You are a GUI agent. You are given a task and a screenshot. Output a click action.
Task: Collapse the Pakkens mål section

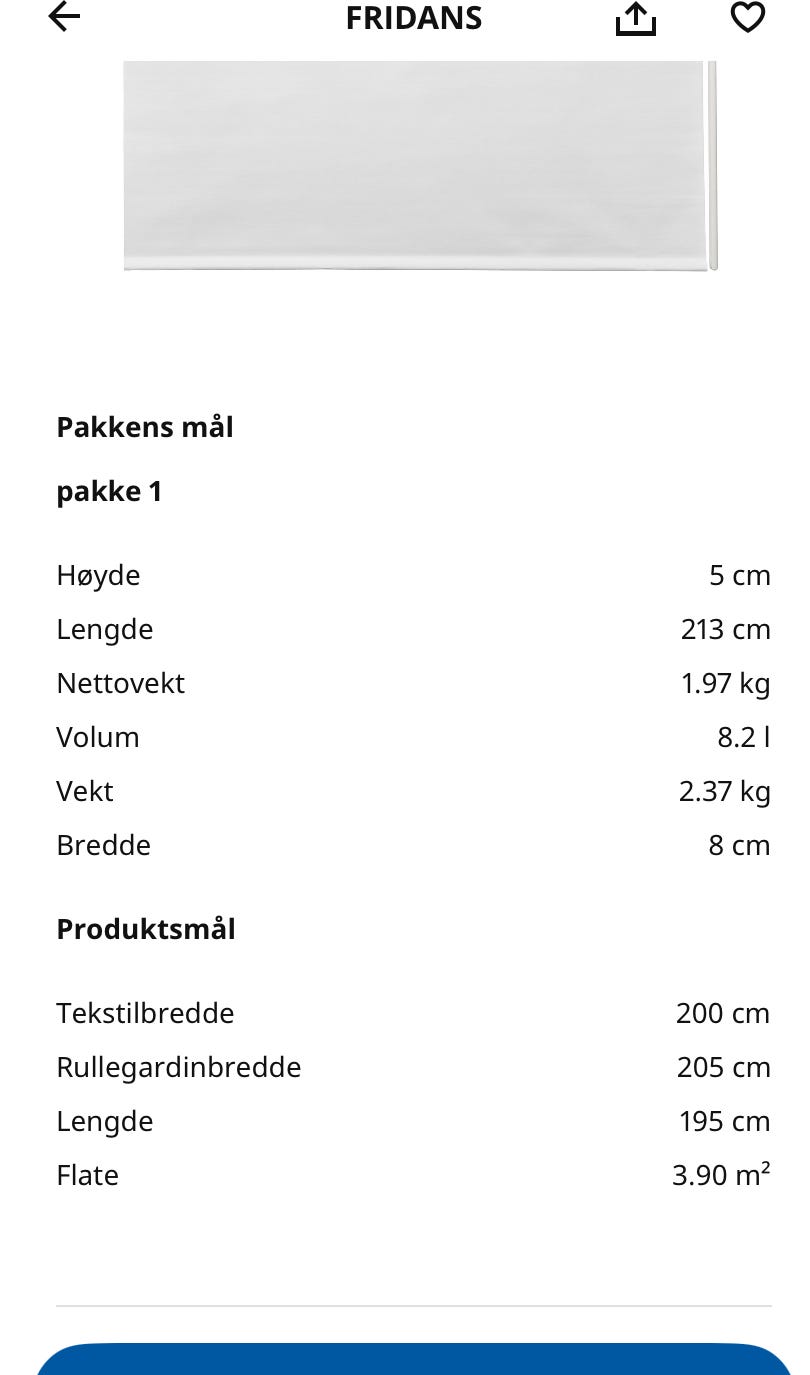(144, 427)
